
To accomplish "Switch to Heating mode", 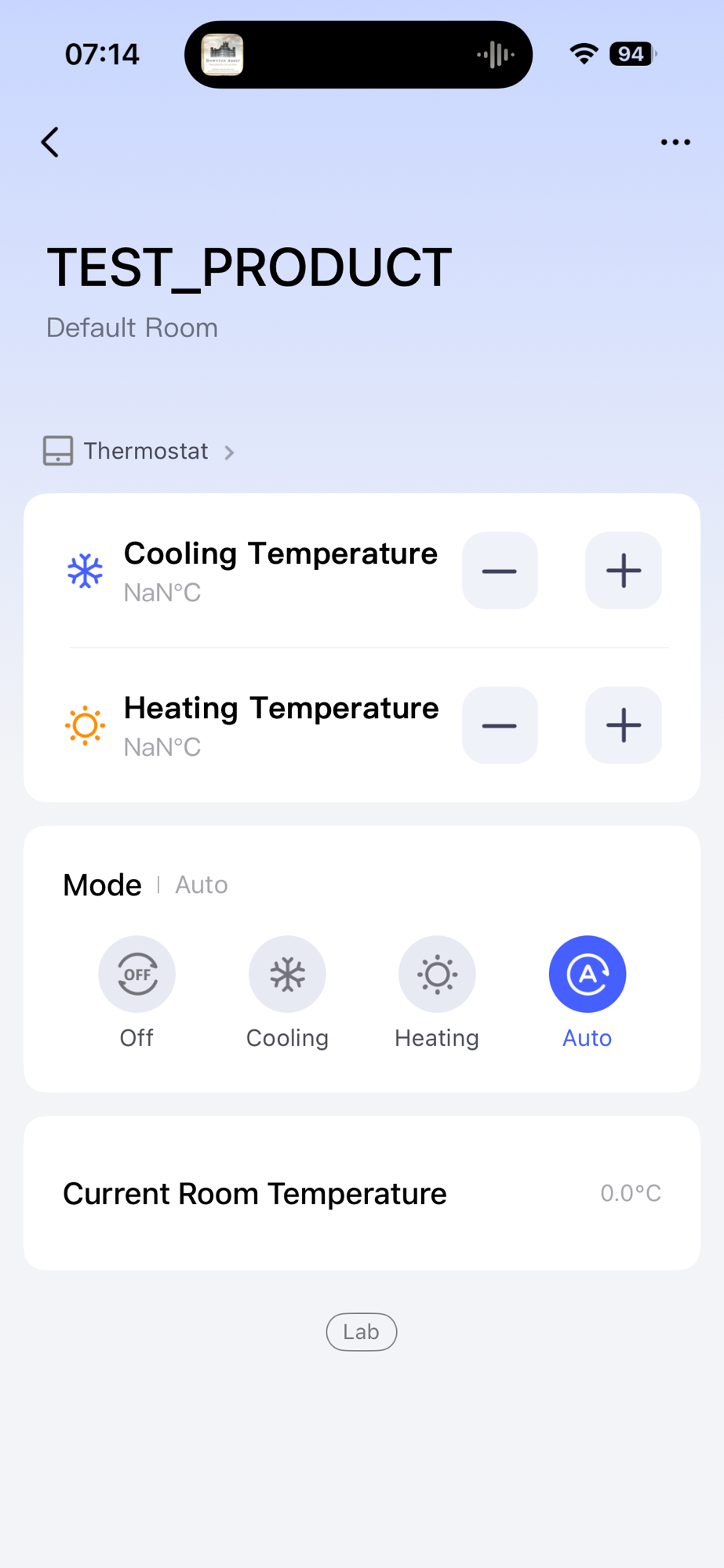I will tap(437, 975).
